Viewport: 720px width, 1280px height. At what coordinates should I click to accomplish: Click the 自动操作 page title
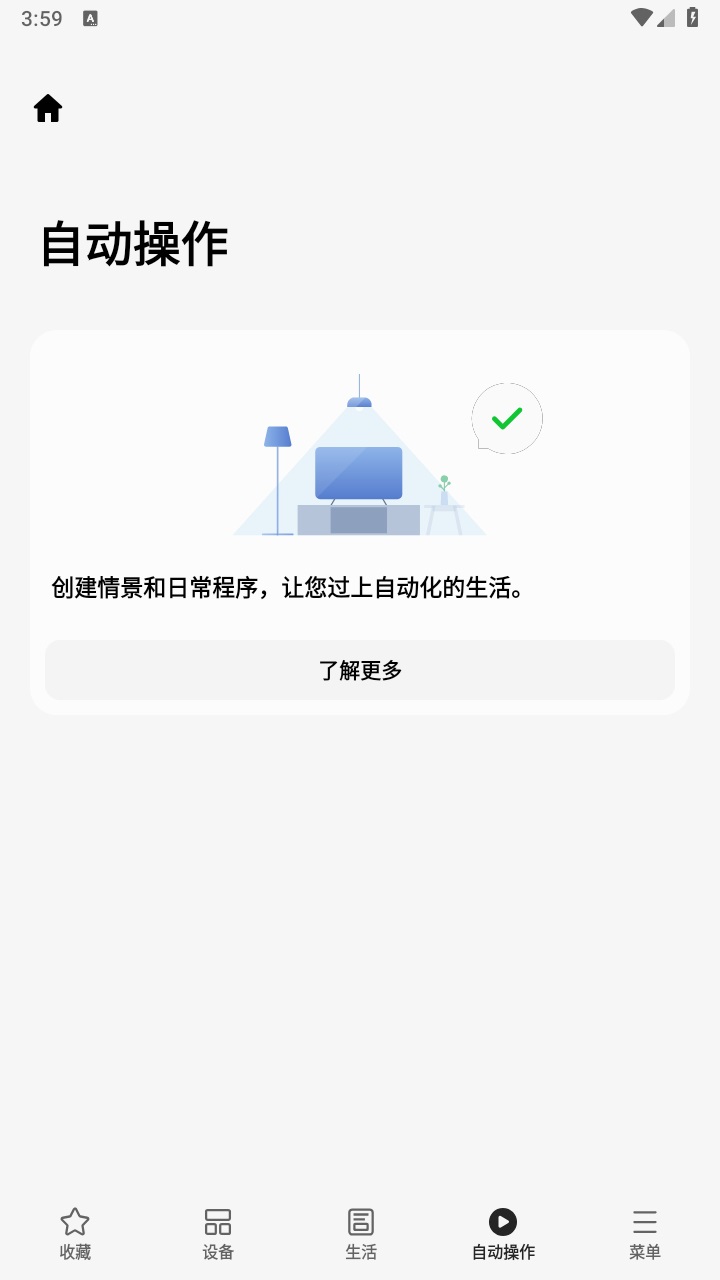(x=135, y=243)
